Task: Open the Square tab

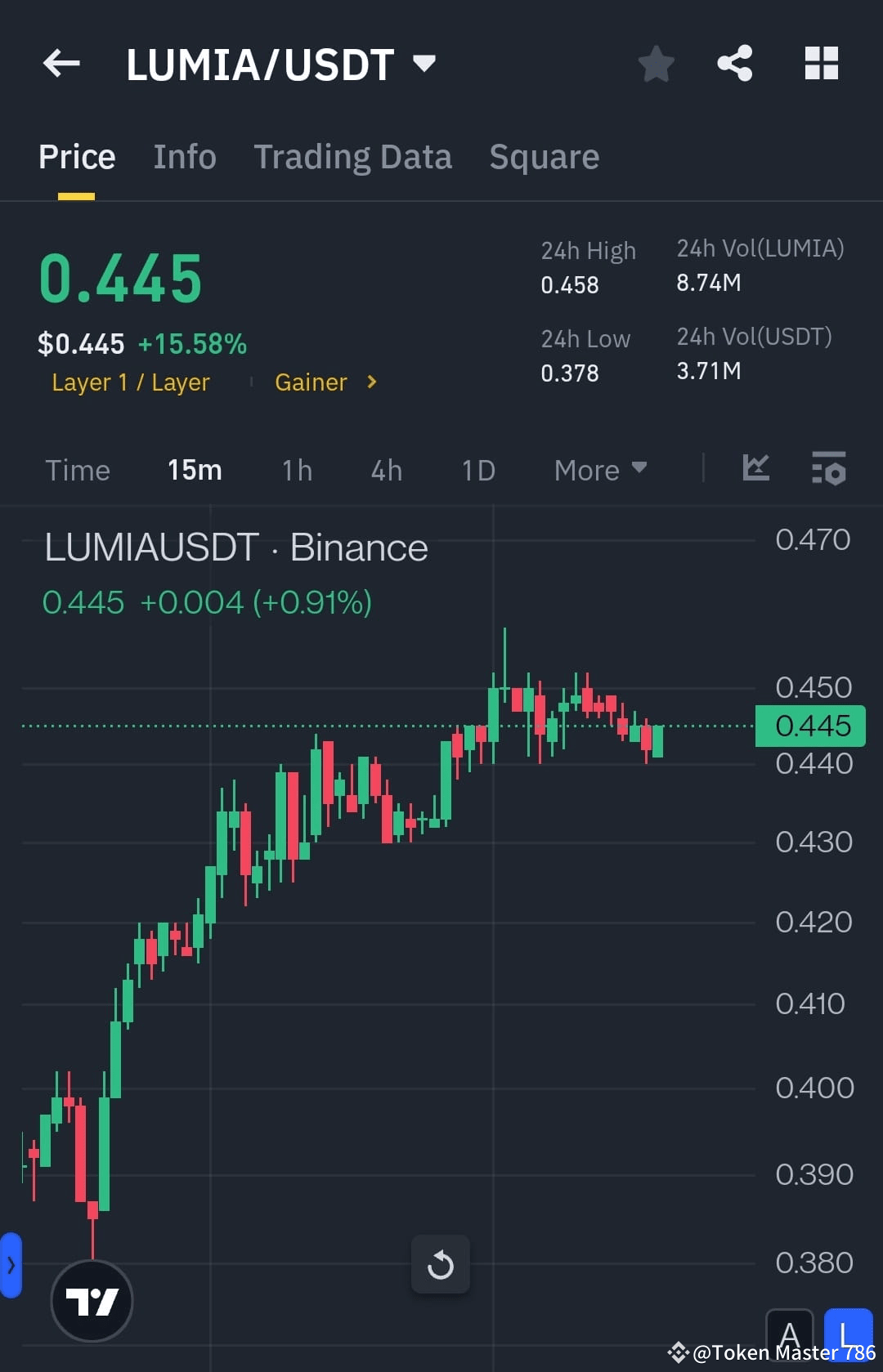Action: (544, 156)
